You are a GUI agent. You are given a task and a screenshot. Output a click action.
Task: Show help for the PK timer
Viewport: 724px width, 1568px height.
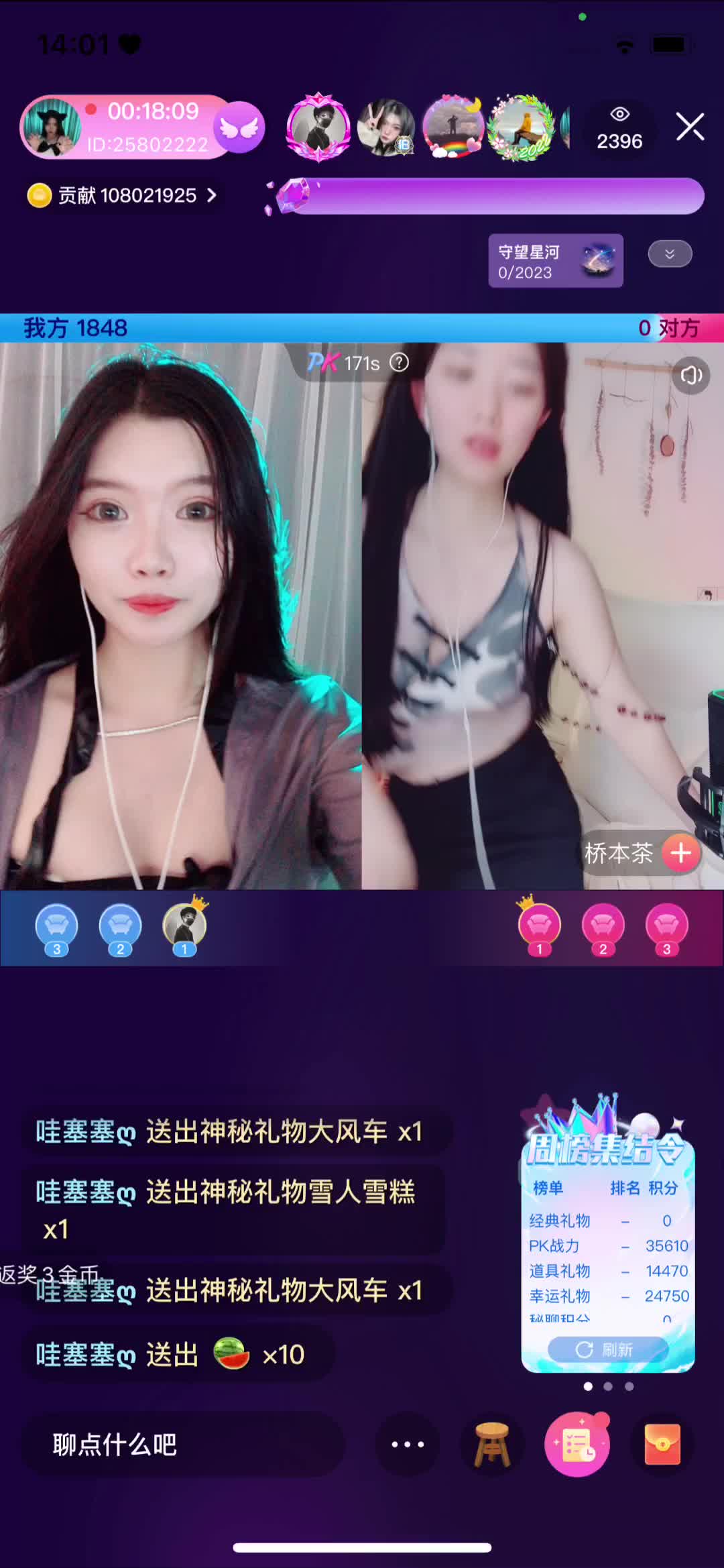point(400,363)
